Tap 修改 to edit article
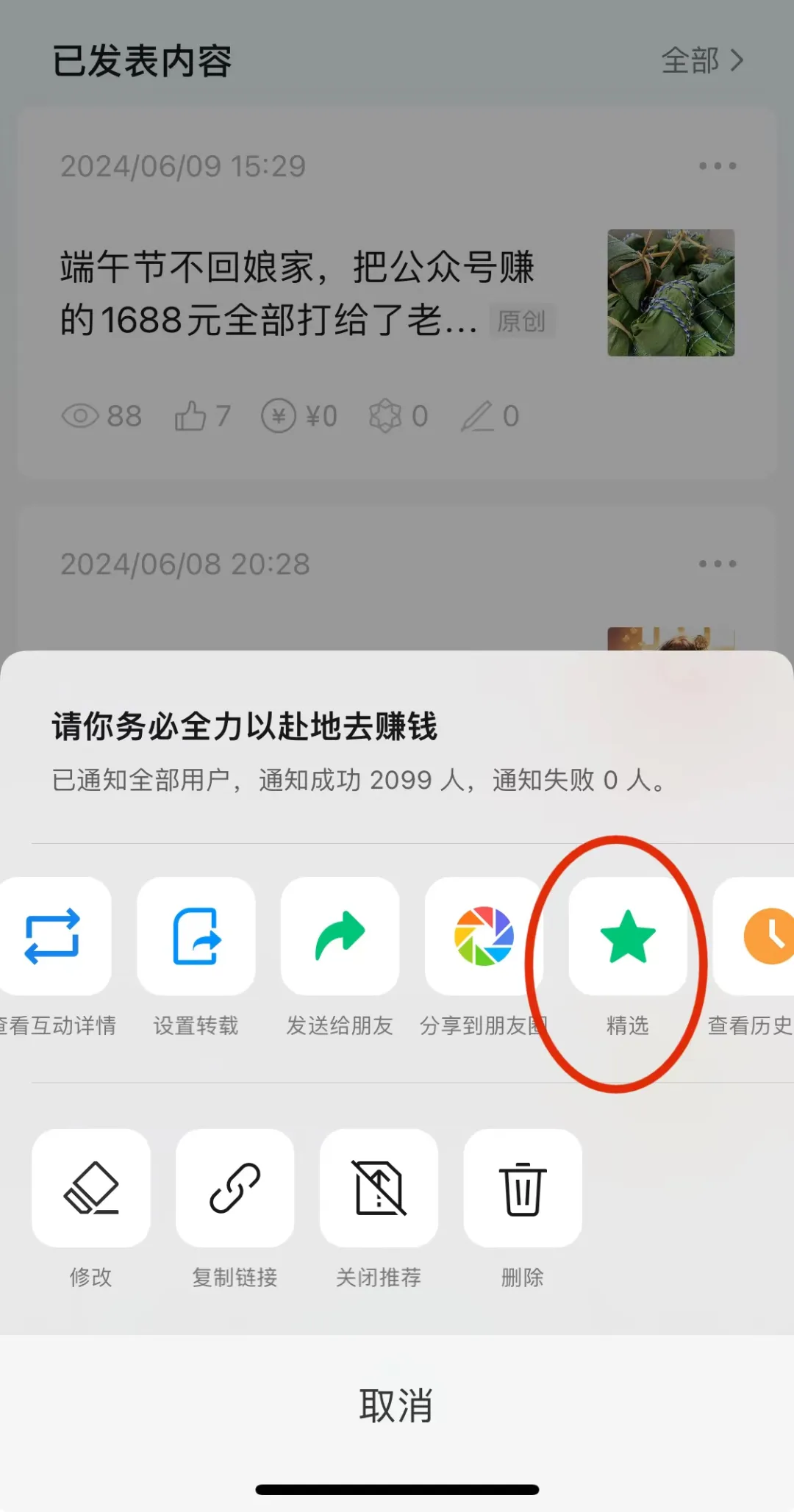Image resolution: width=794 pixels, height=1512 pixels. [x=91, y=1189]
